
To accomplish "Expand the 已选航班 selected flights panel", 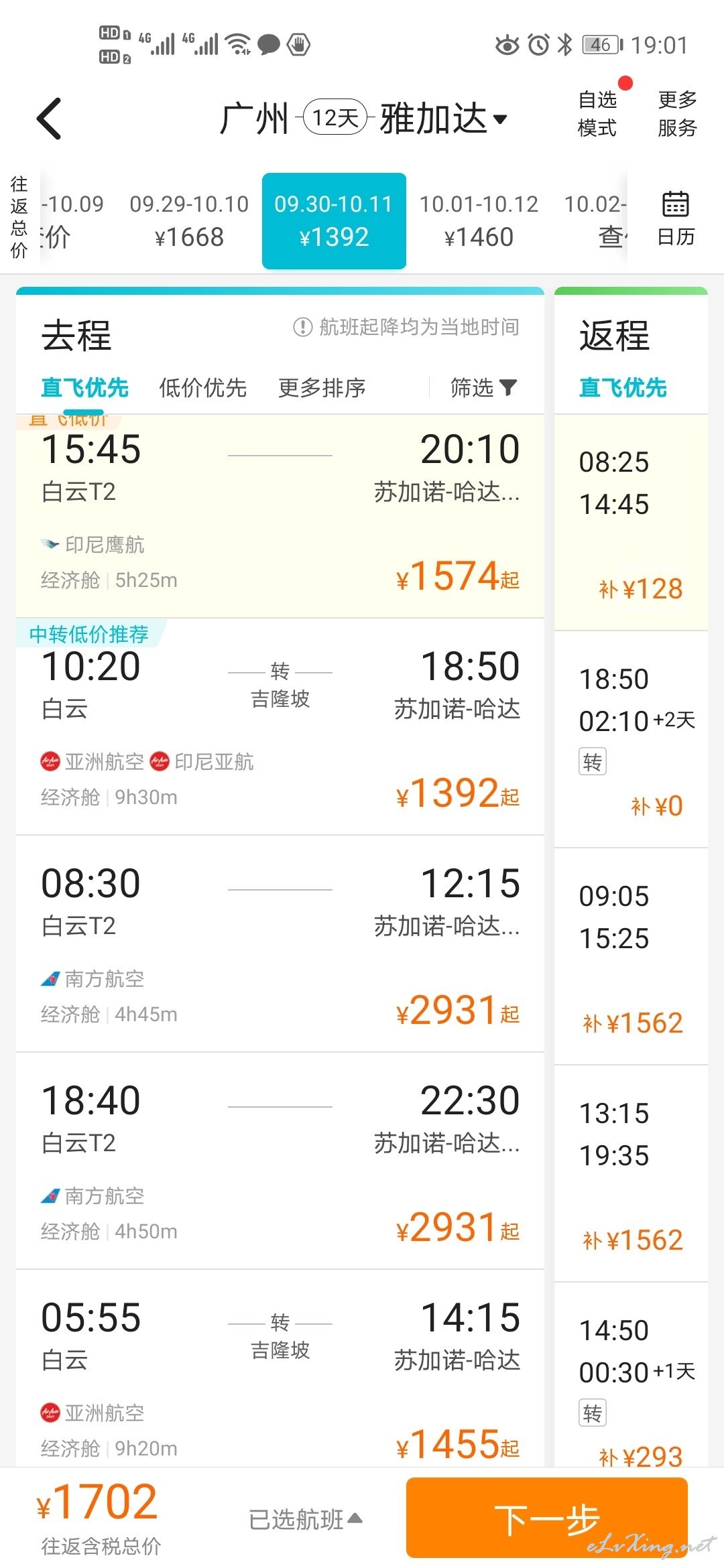I will pyautogui.click(x=306, y=1518).
